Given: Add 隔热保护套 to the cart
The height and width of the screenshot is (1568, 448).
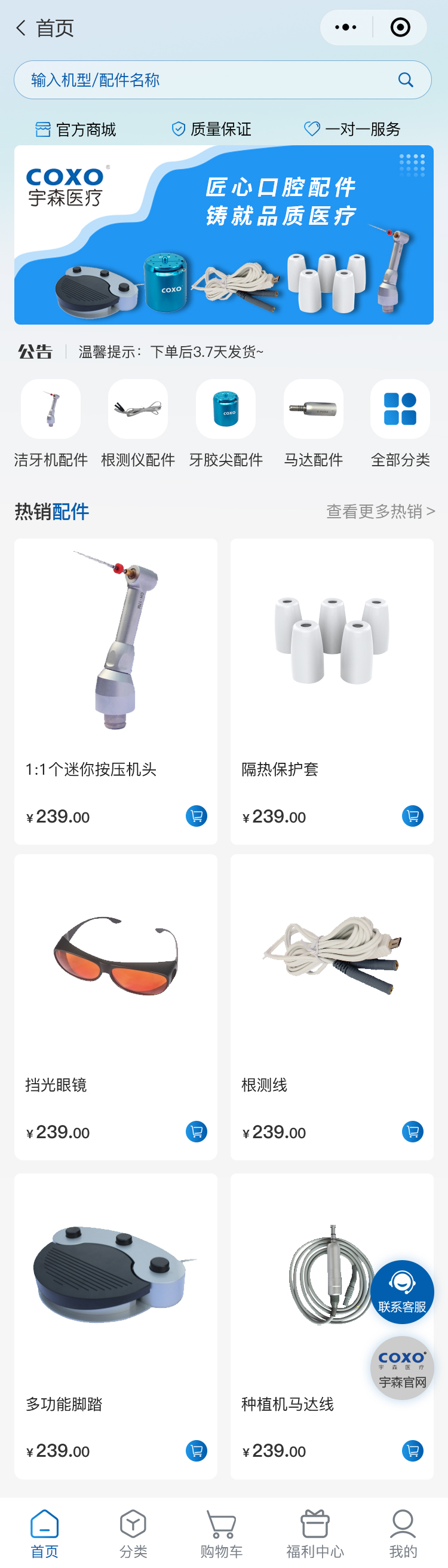Looking at the screenshot, I should pos(412,815).
